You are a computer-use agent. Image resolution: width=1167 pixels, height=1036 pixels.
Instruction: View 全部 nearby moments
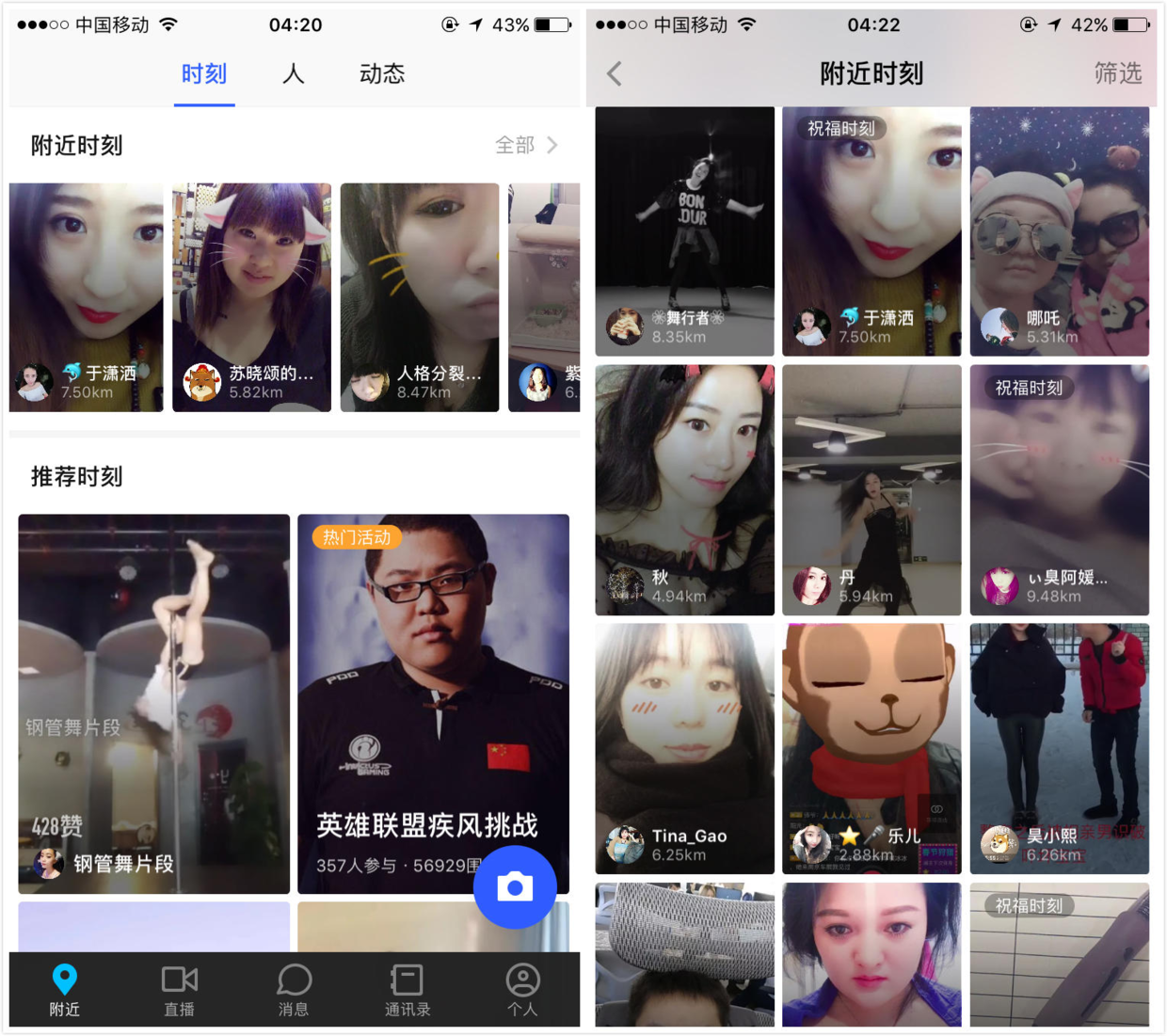coord(526,145)
